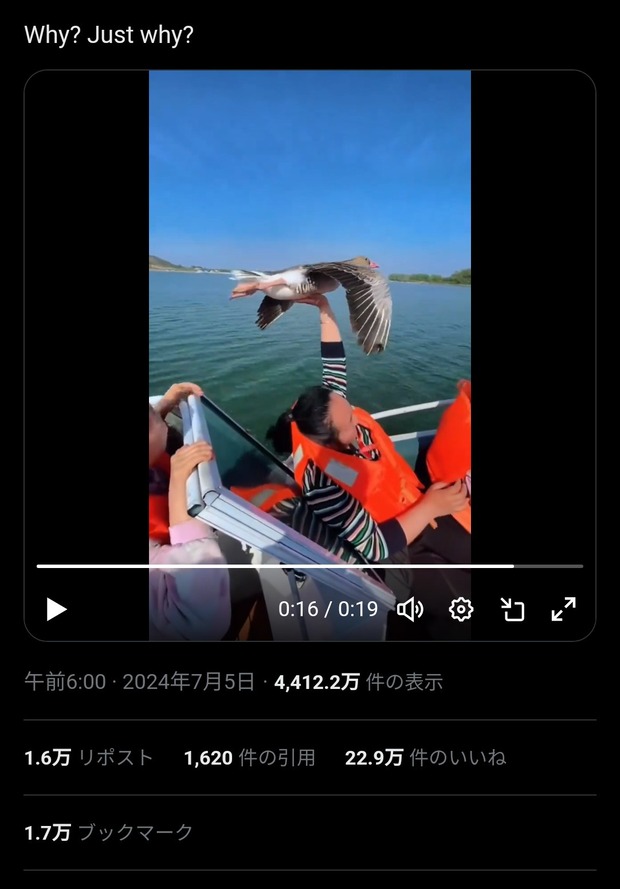This screenshot has width=620, height=889.
Task: Mute the video sound
Action: click(410, 609)
